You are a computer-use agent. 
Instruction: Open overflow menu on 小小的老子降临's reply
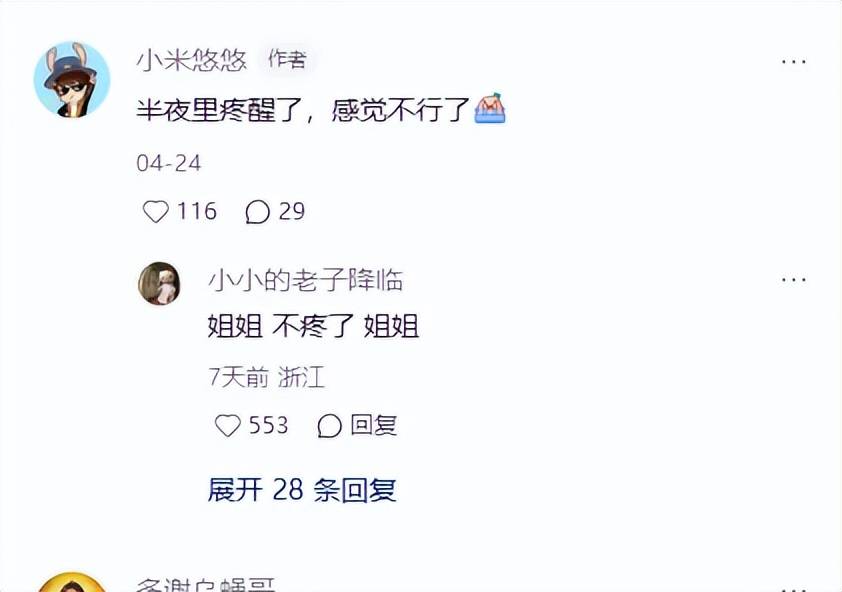click(793, 280)
